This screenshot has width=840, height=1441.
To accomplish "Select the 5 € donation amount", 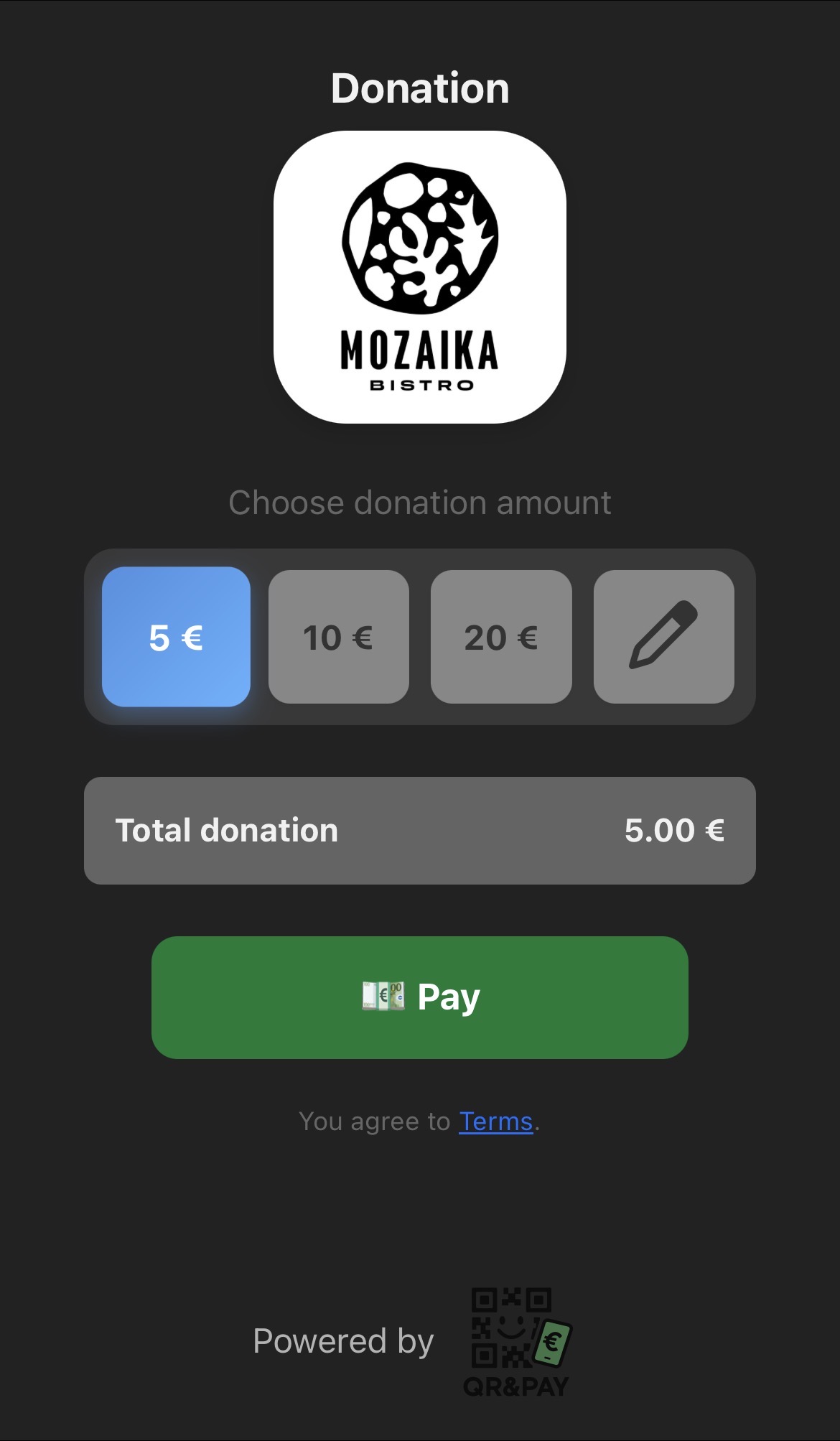I will click(176, 637).
